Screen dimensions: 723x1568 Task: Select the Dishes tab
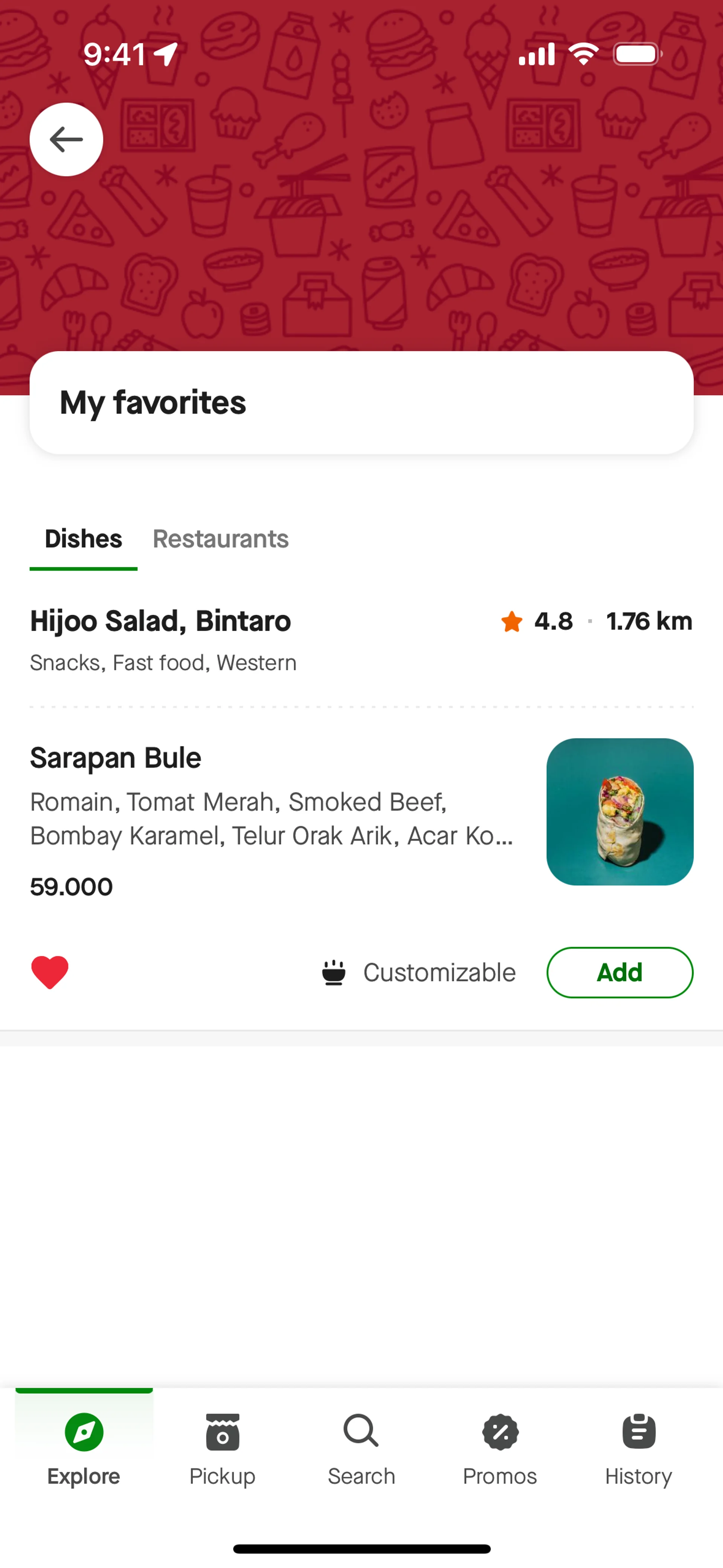click(x=83, y=539)
